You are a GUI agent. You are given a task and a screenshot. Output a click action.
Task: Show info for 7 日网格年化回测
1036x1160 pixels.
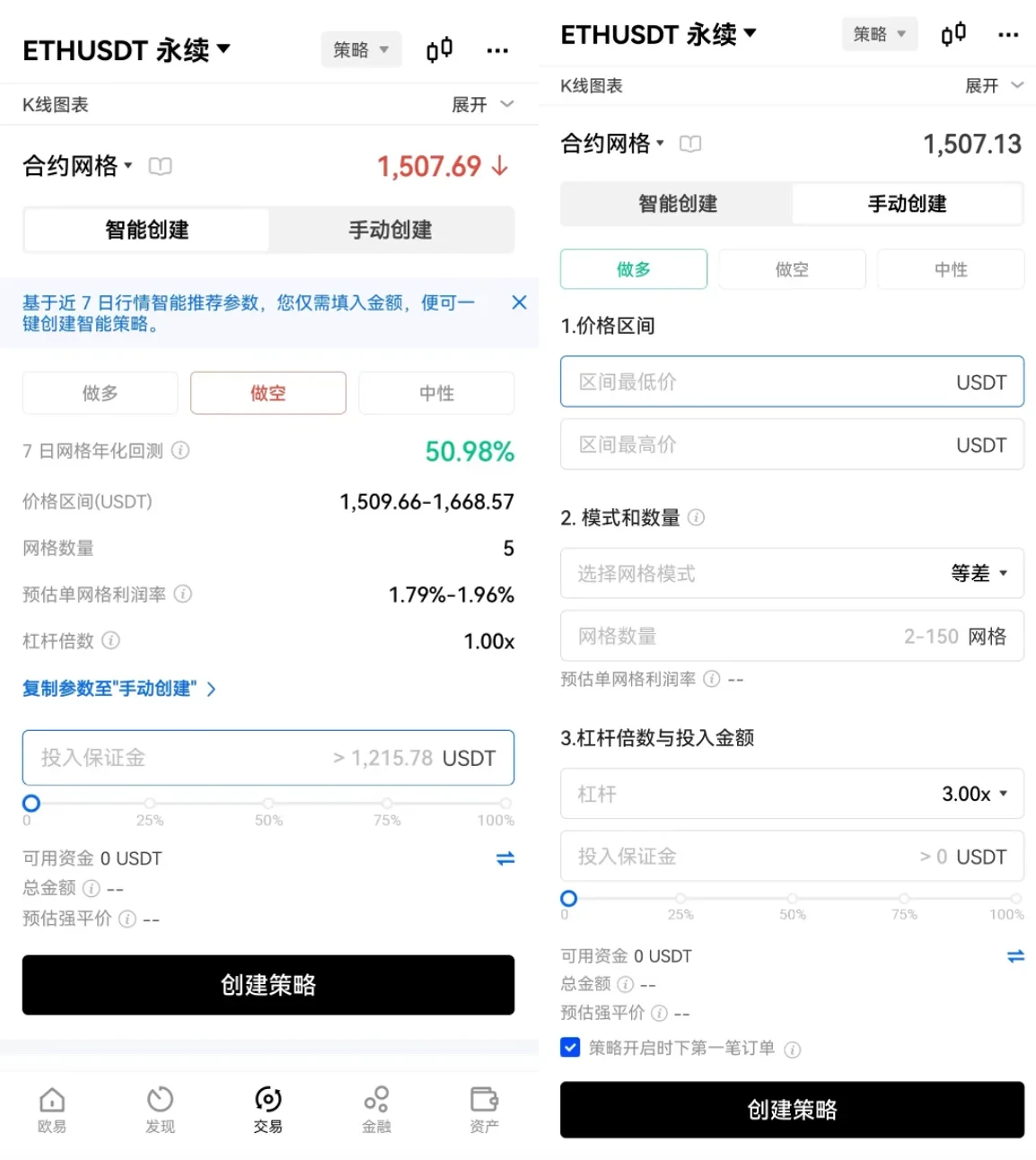180,451
